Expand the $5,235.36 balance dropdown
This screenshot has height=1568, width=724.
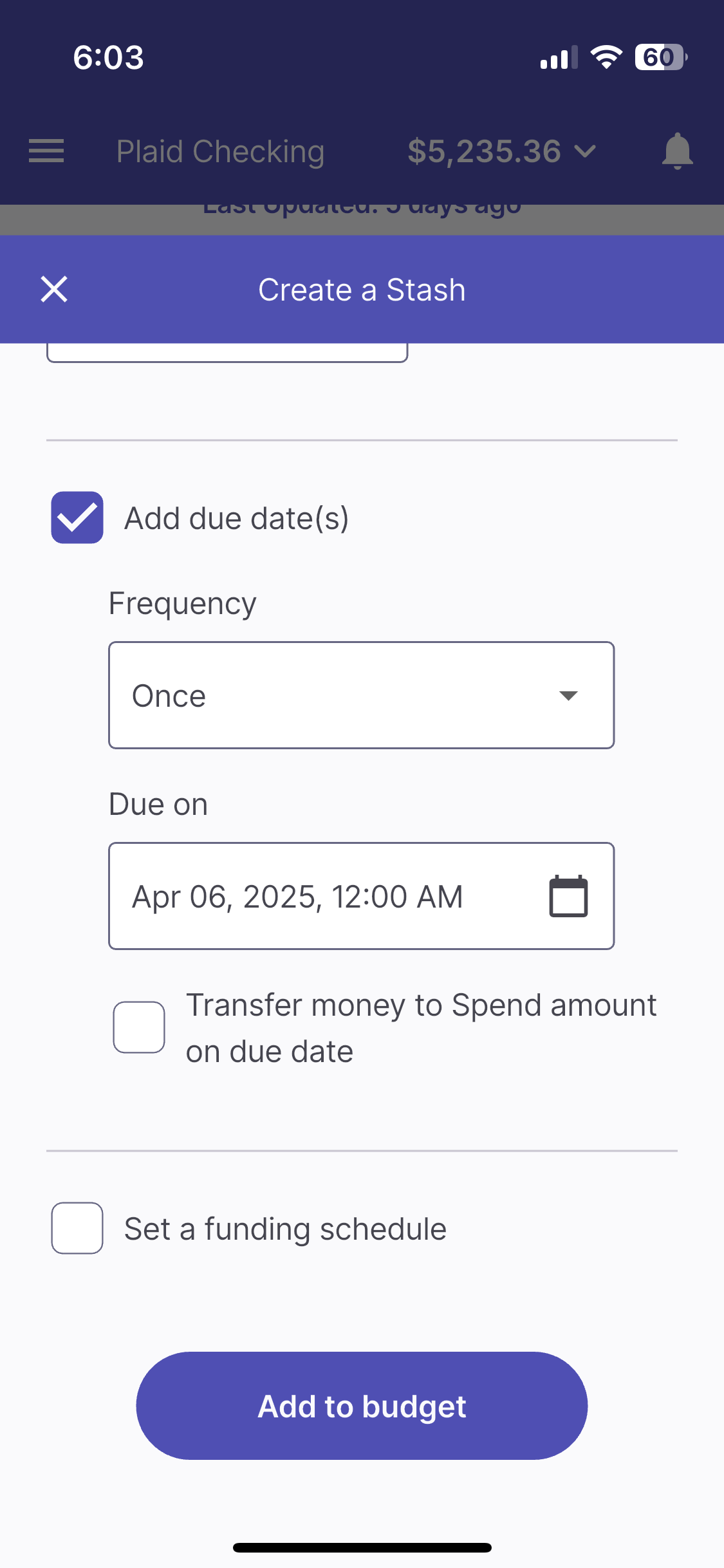click(502, 151)
